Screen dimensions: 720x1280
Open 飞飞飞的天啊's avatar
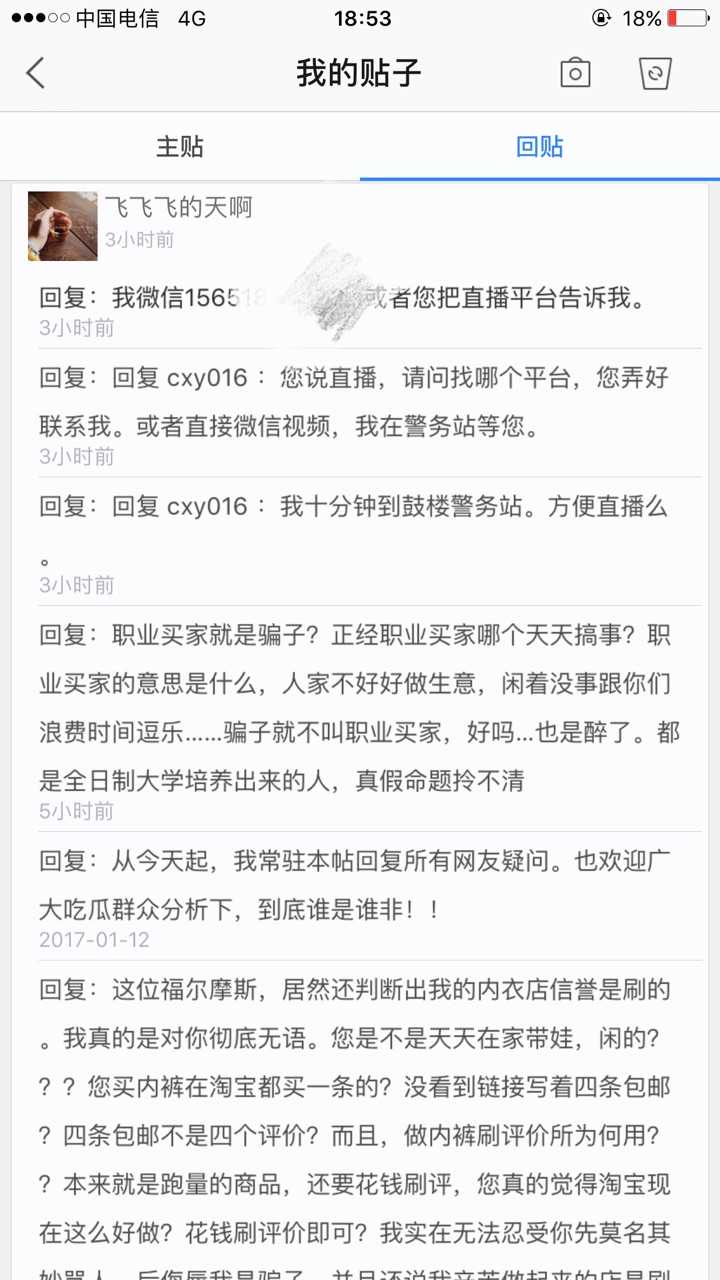pos(63,226)
